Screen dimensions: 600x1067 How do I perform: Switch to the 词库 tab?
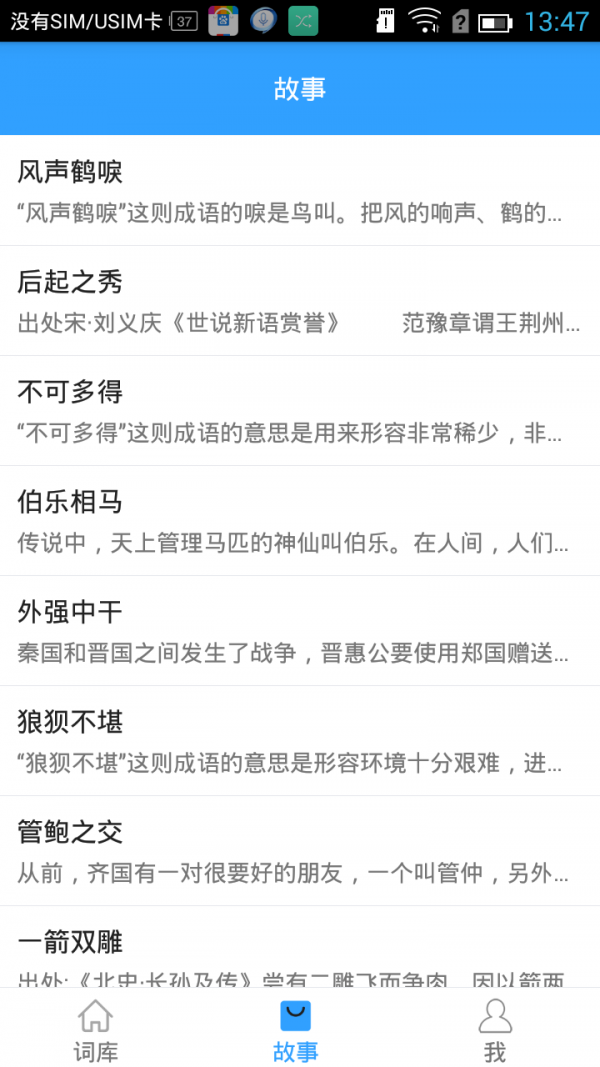(x=96, y=1029)
